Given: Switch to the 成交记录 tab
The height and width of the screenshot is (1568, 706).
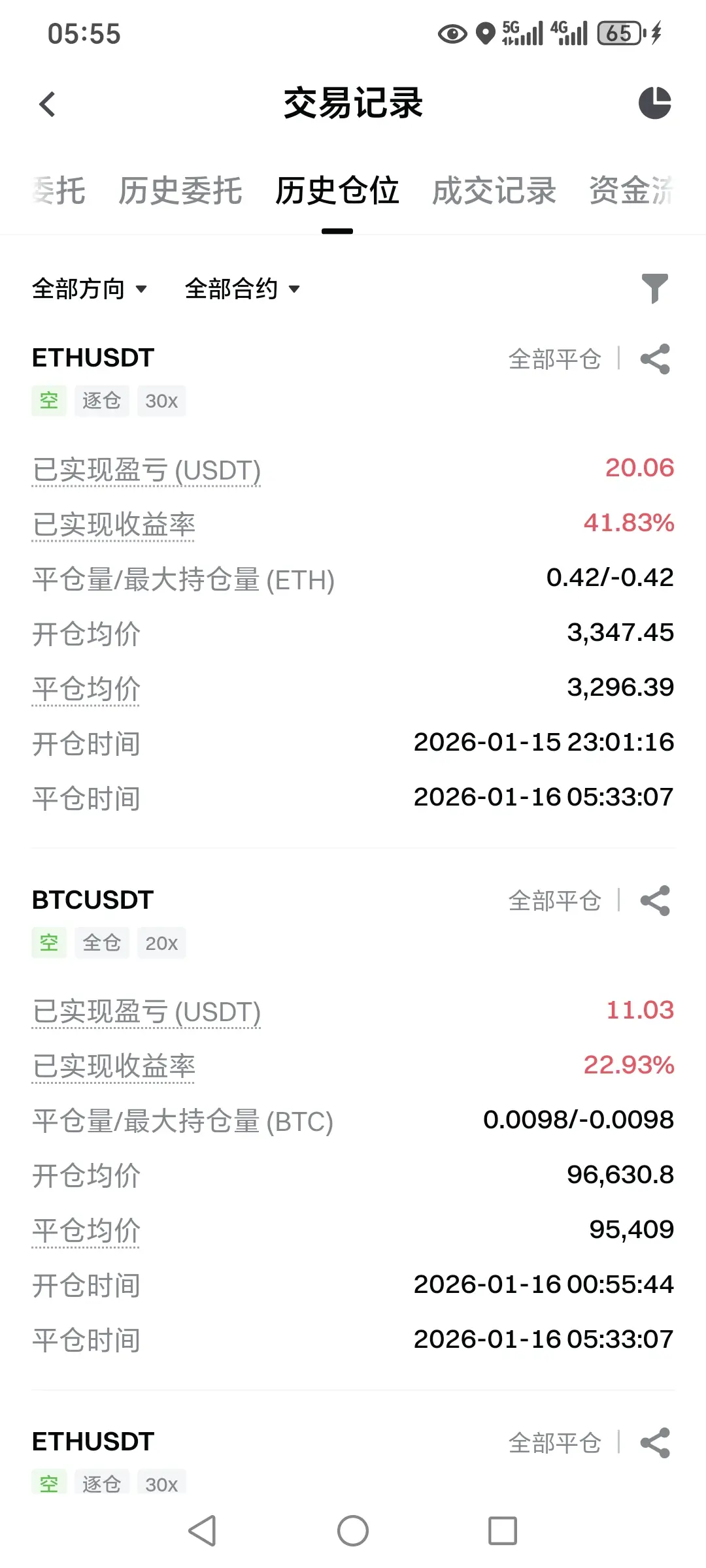Looking at the screenshot, I should coord(494,191).
